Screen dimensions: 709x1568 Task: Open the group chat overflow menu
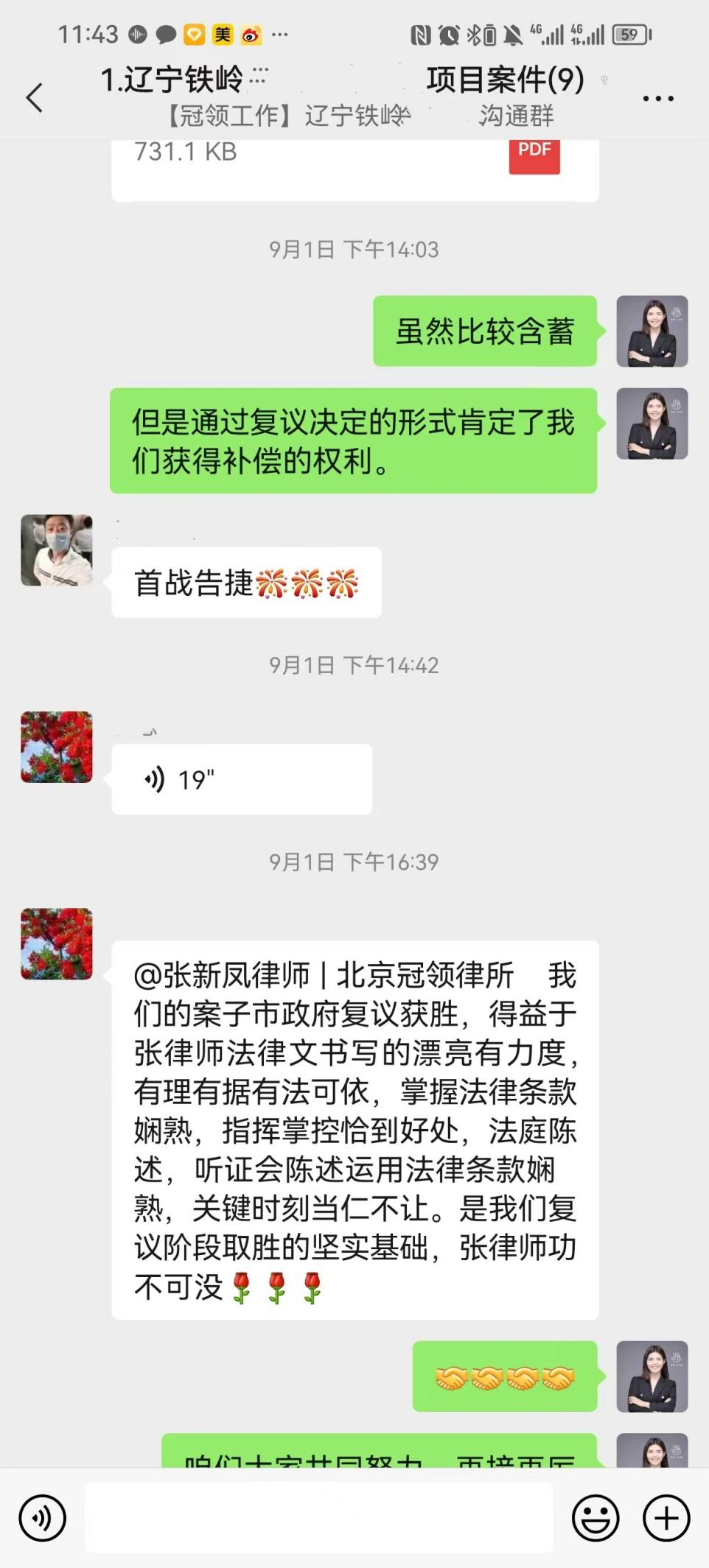coord(657,99)
